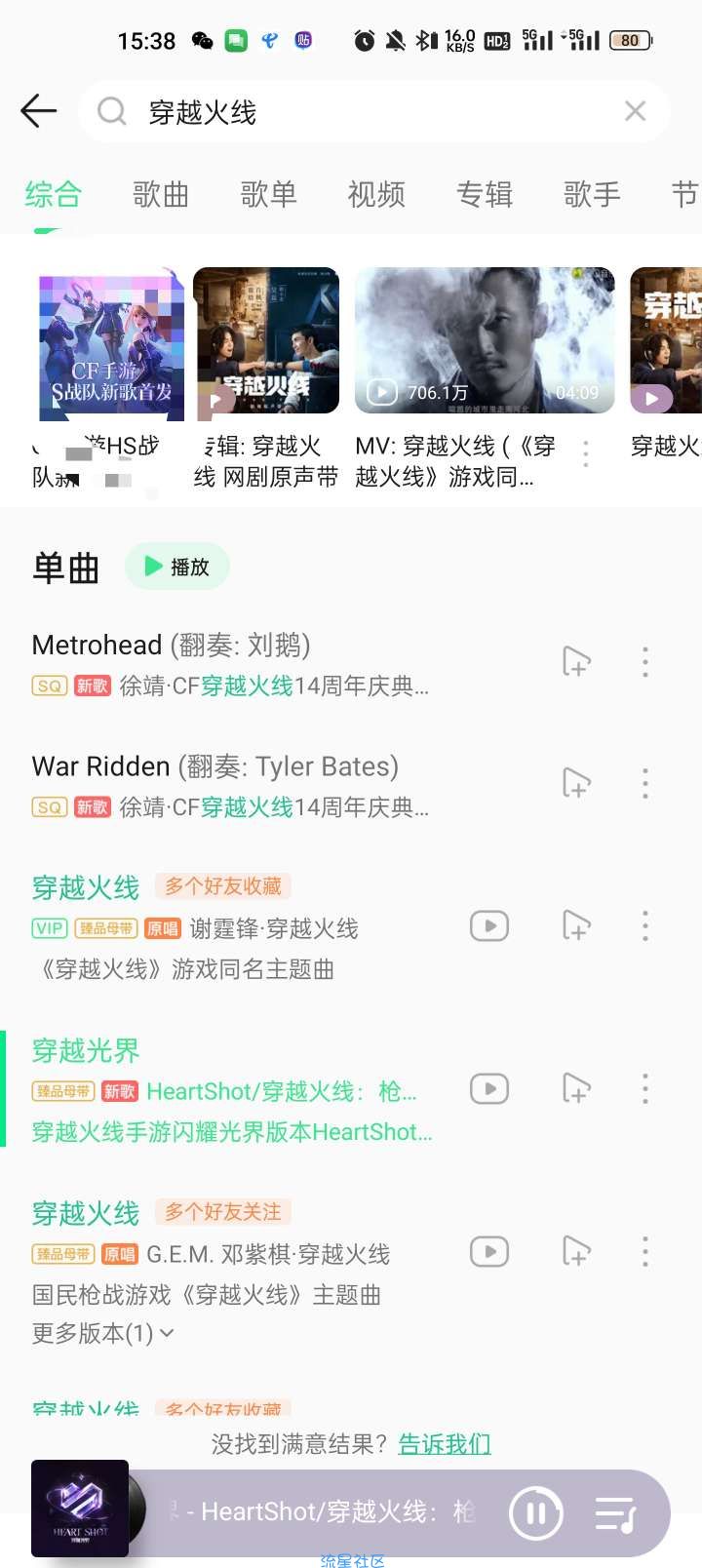This screenshot has width=702, height=1568.
Task: Open the 视频 tab
Action: tap(376, 194)
